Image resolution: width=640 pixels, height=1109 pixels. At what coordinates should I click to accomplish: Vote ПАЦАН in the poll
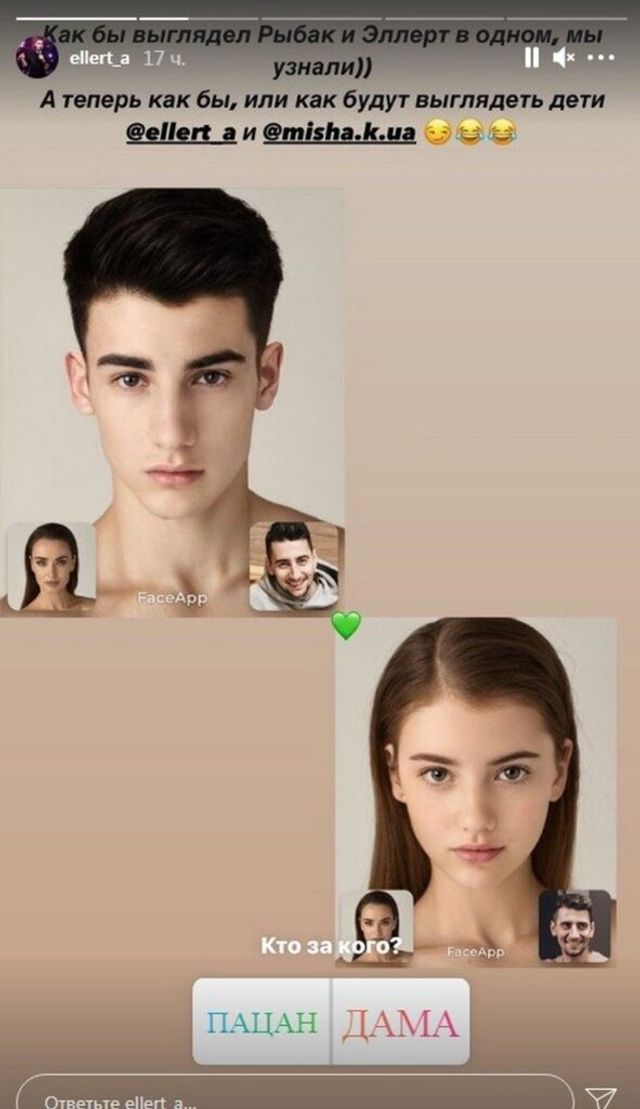tap(262, 1021)
